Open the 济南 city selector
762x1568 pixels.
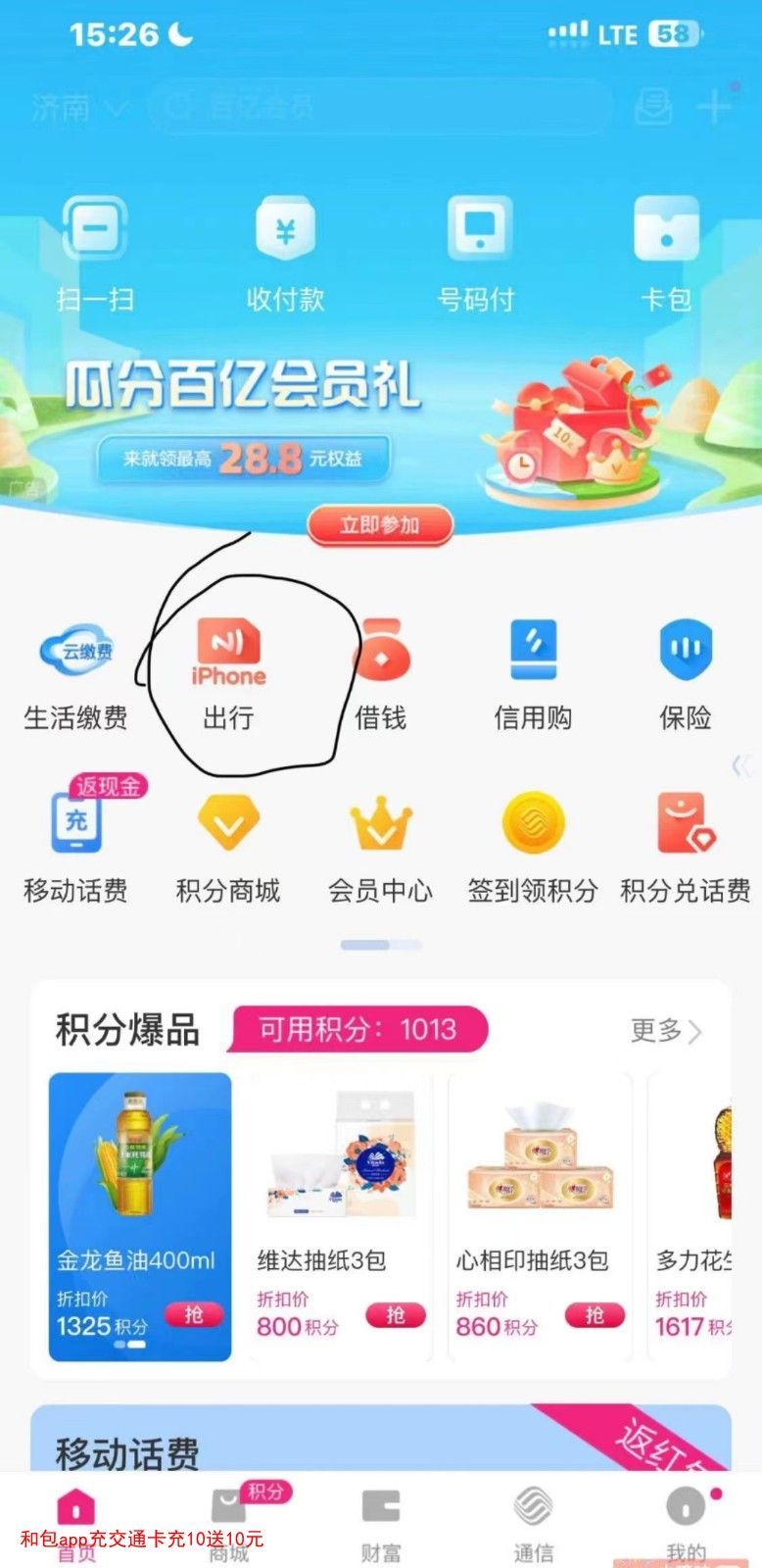click(x=78, y=107)
